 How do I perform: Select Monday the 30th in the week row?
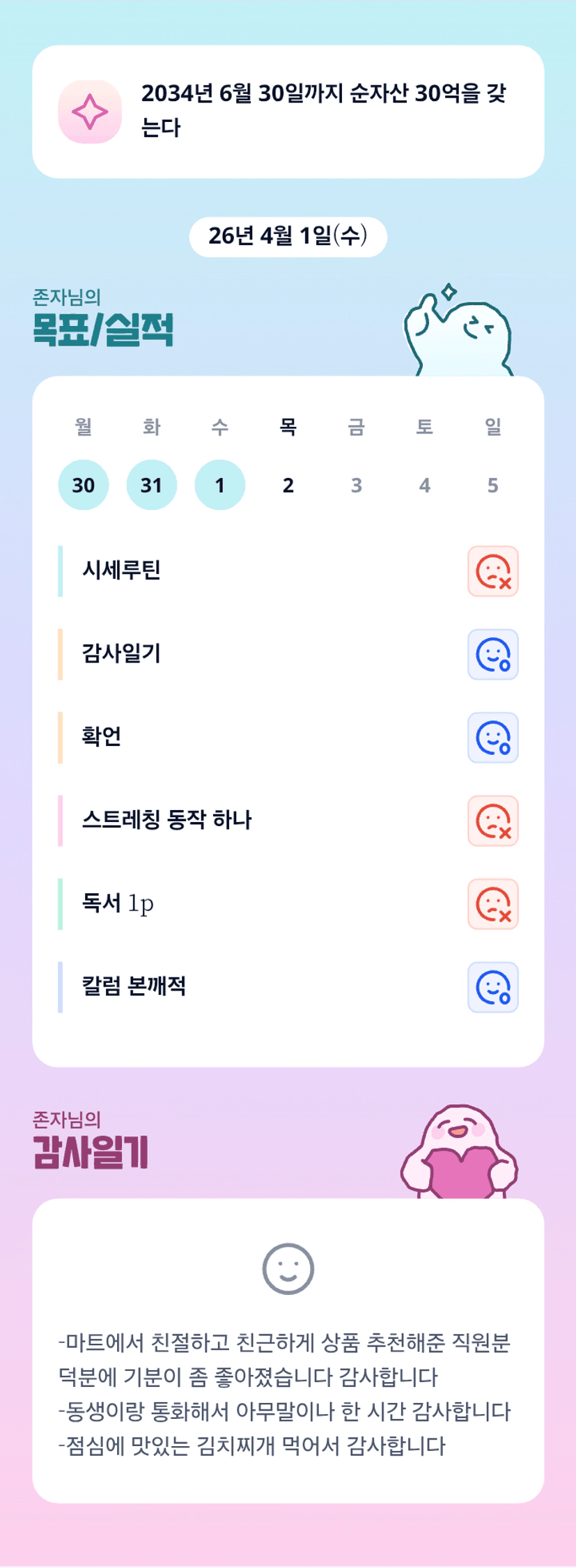click(x=84, y=485)
